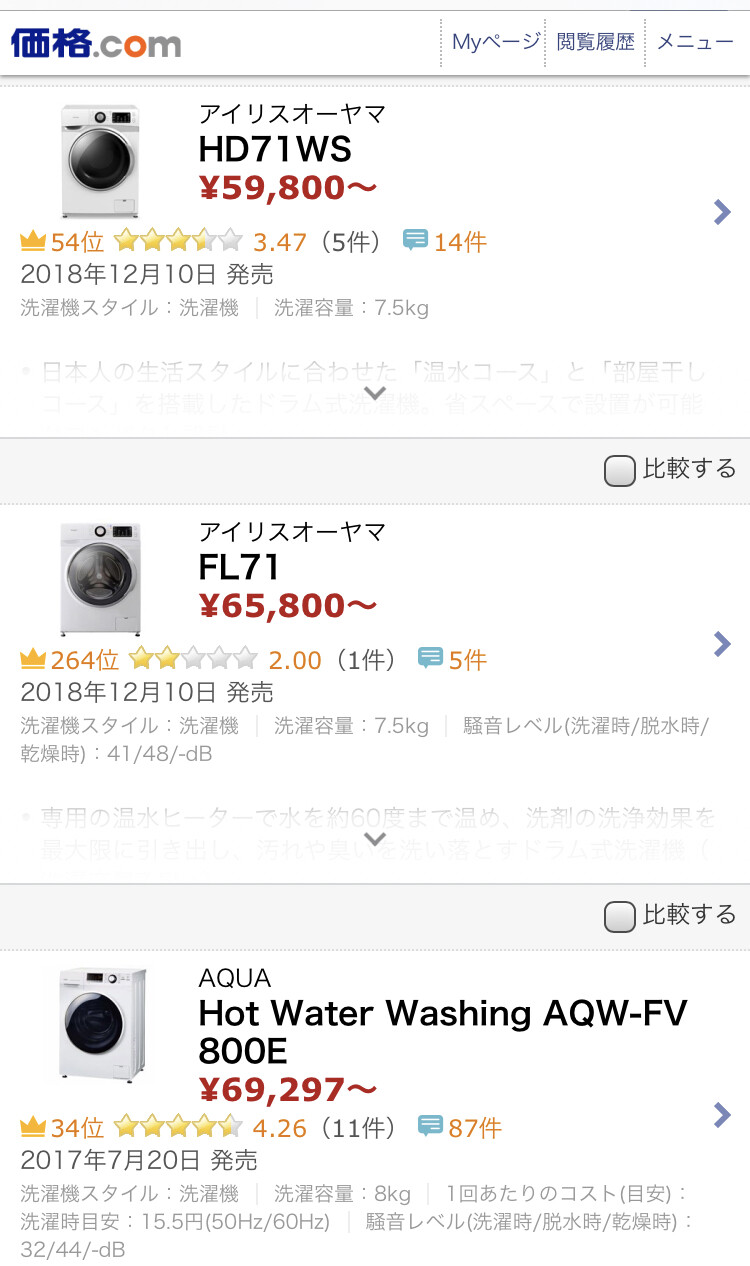Open the Myページ link
This screenshot has width=750, height=1266.
[495, 42]
